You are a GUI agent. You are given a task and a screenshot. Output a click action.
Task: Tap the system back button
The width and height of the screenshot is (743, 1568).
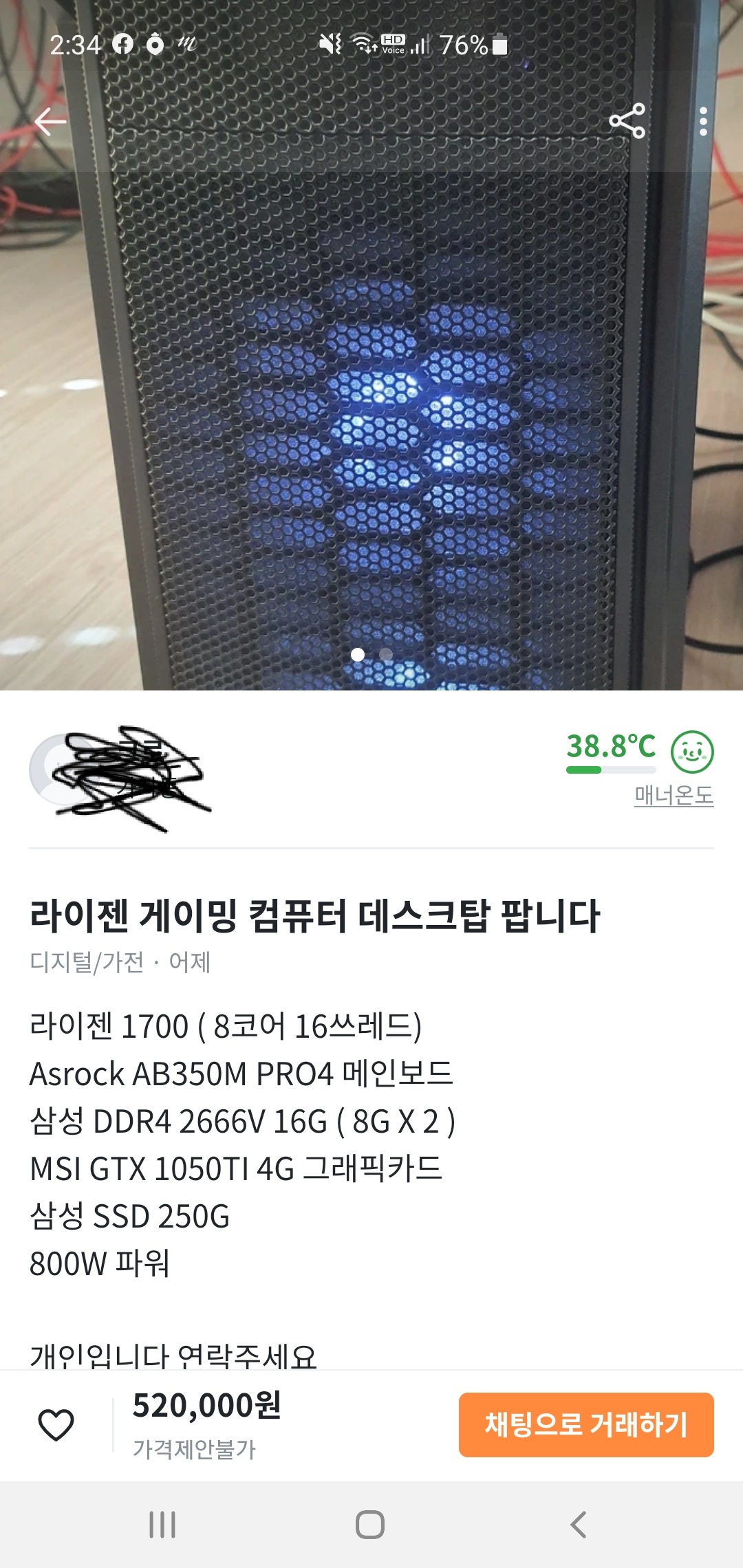[x=579, y=1525]
